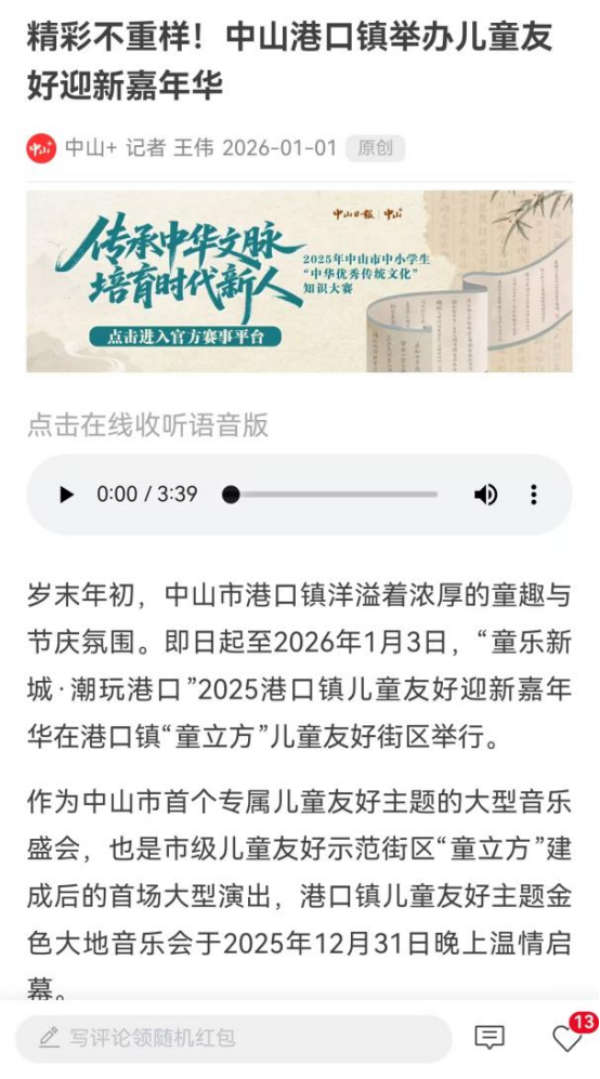Open audio player more options menu
This screenshot has height=1079, width=600.
[x=534, y=494]
